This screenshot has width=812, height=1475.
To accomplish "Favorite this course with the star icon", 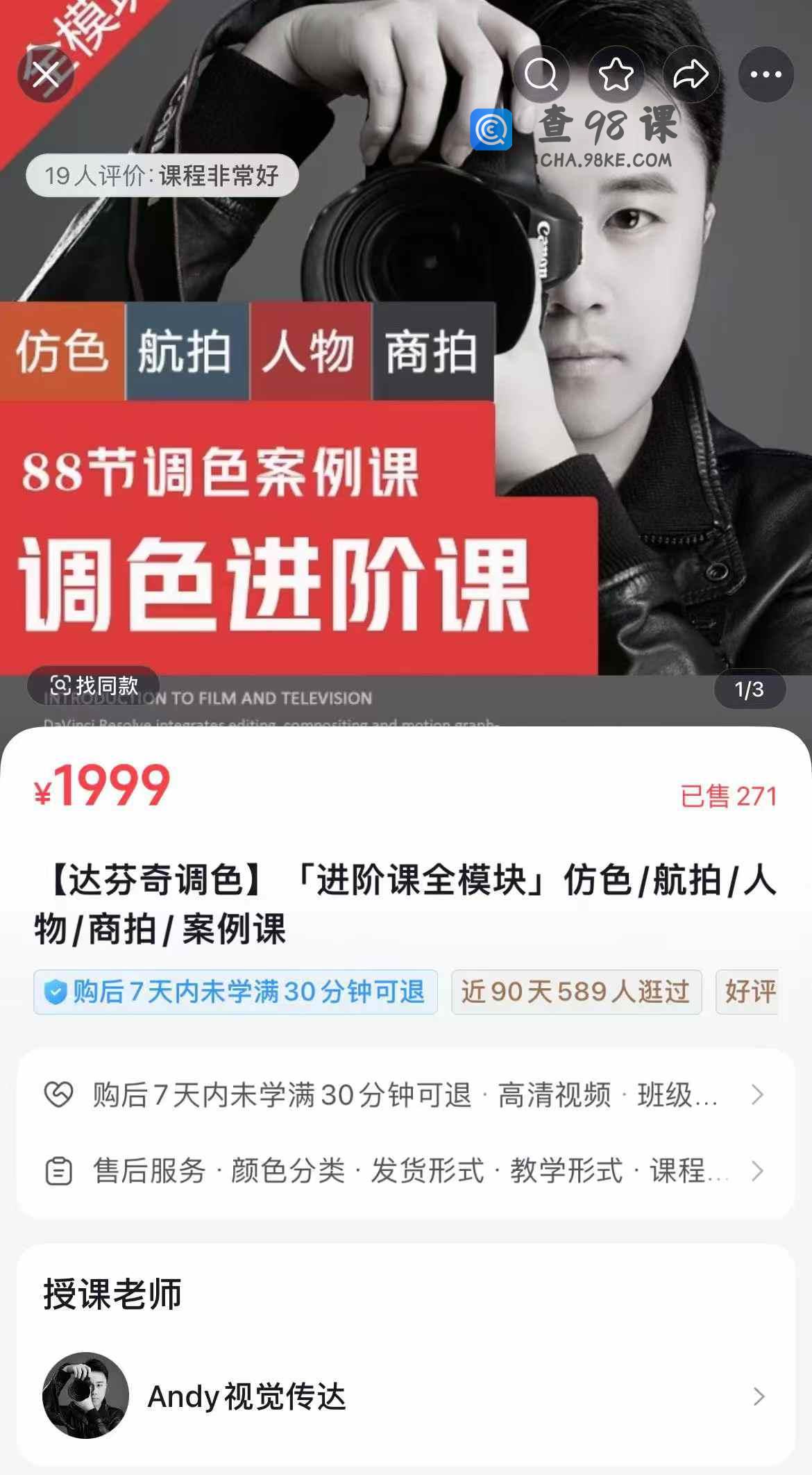I will pyautogui.click(x=616, y=74).
